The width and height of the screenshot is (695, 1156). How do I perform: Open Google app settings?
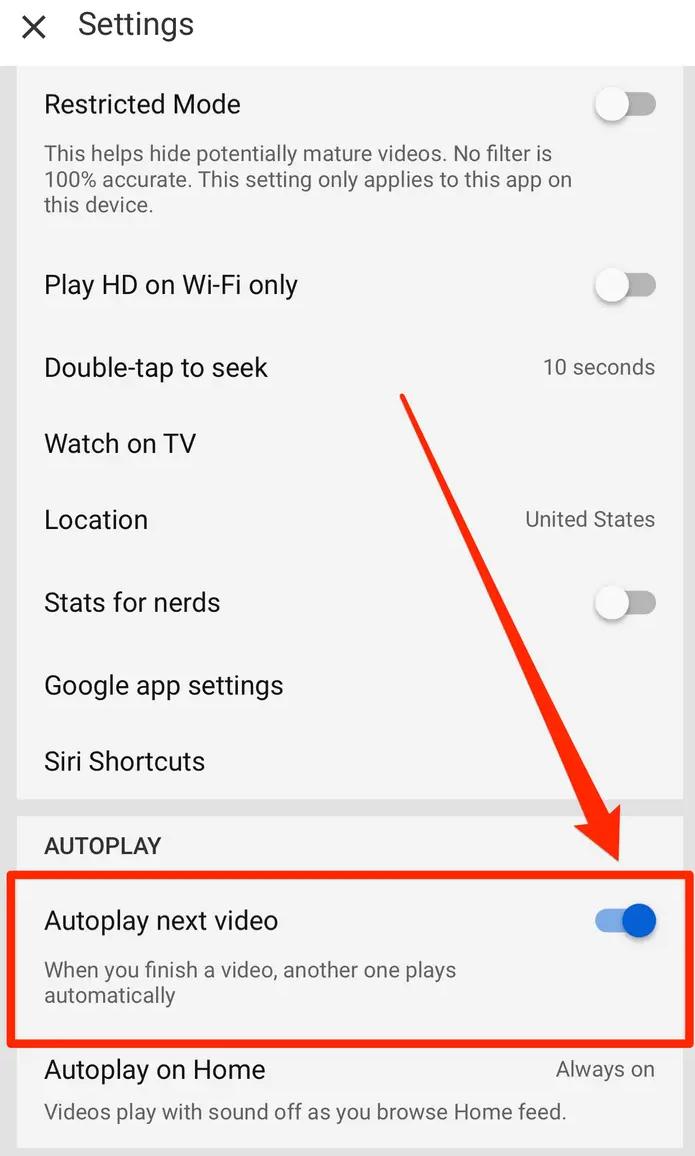tap(349, 686)
